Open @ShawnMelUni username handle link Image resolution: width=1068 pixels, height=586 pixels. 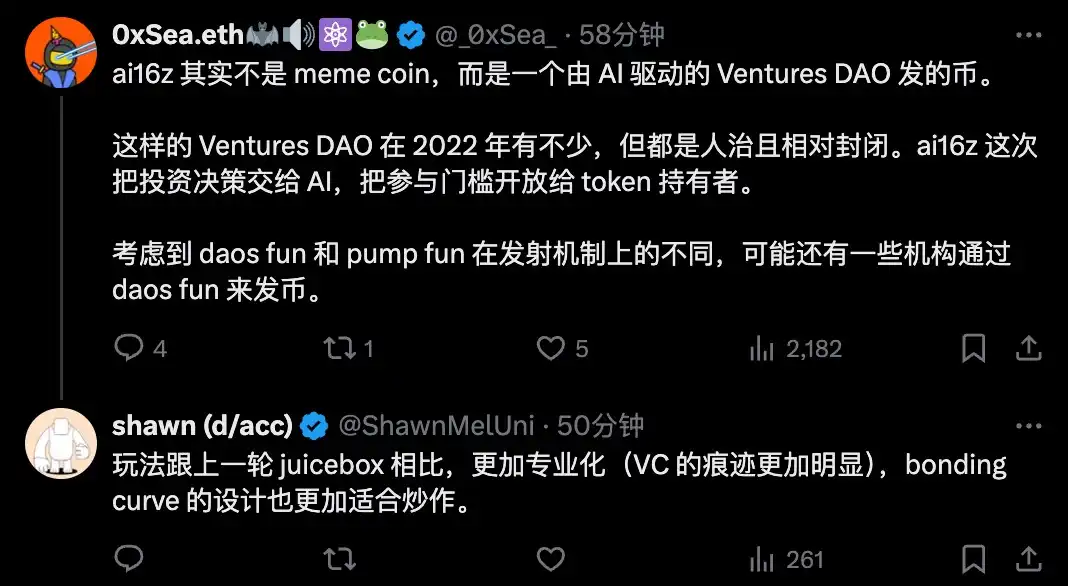point(436,425)
